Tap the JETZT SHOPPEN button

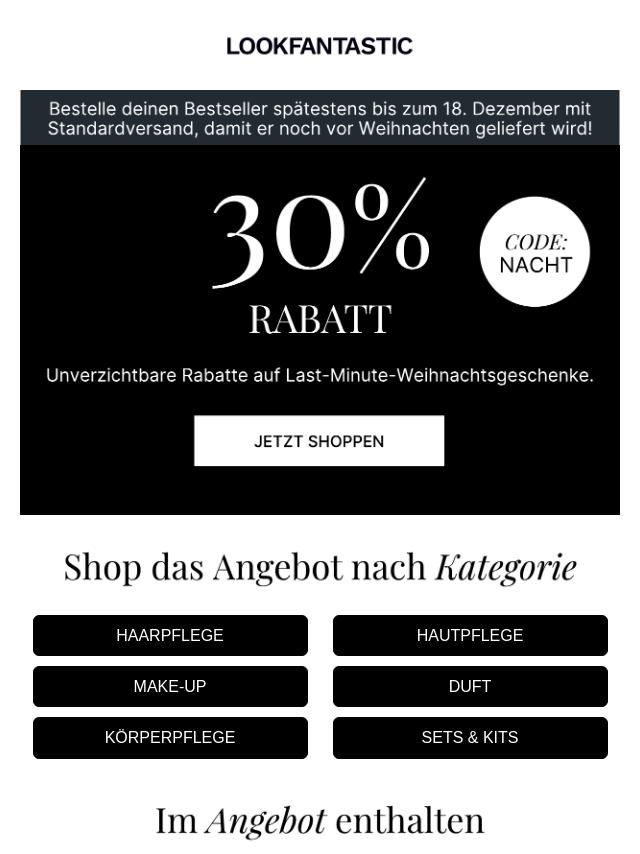[x=319, y=441]
